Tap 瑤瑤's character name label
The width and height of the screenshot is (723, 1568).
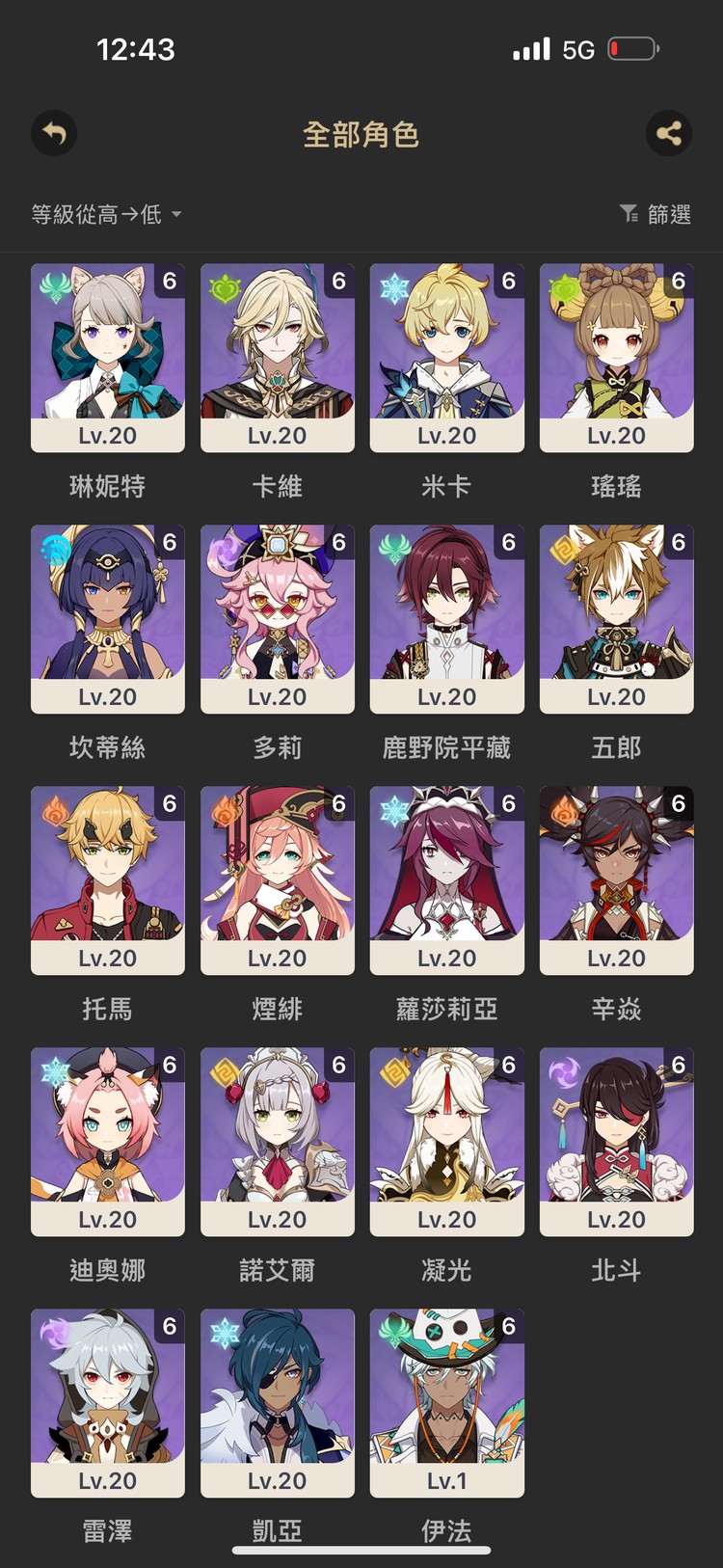pyautogui.click(x=616, y=487)
